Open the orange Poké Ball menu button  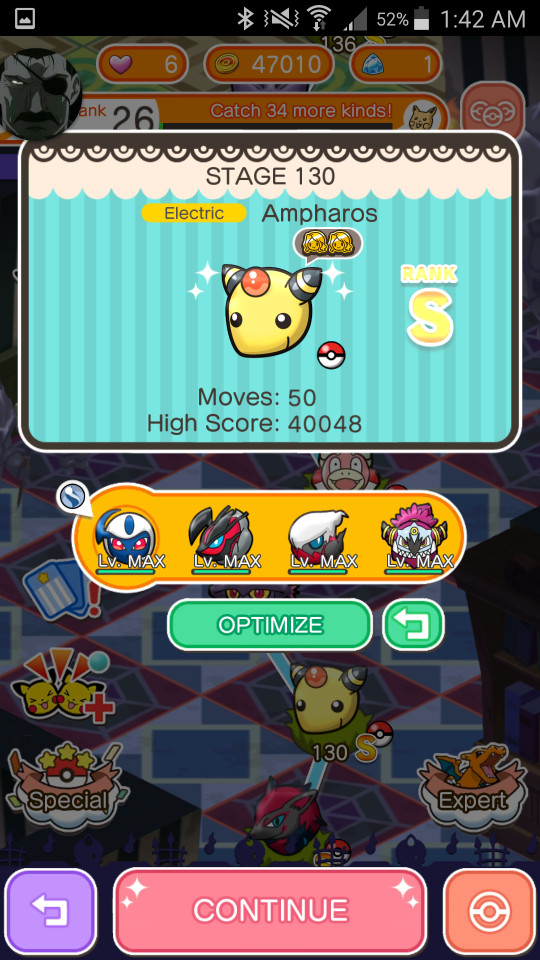490,910
